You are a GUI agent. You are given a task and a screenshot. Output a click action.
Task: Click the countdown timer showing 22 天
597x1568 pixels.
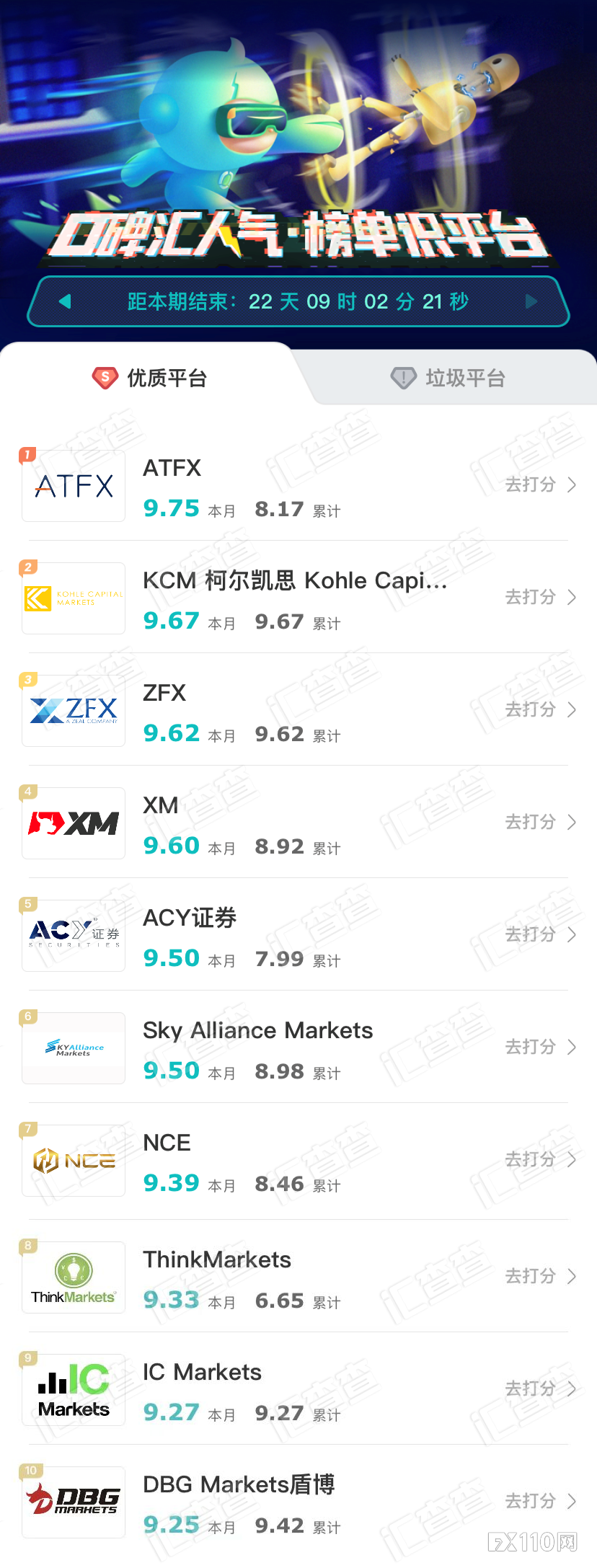[298, 301]
